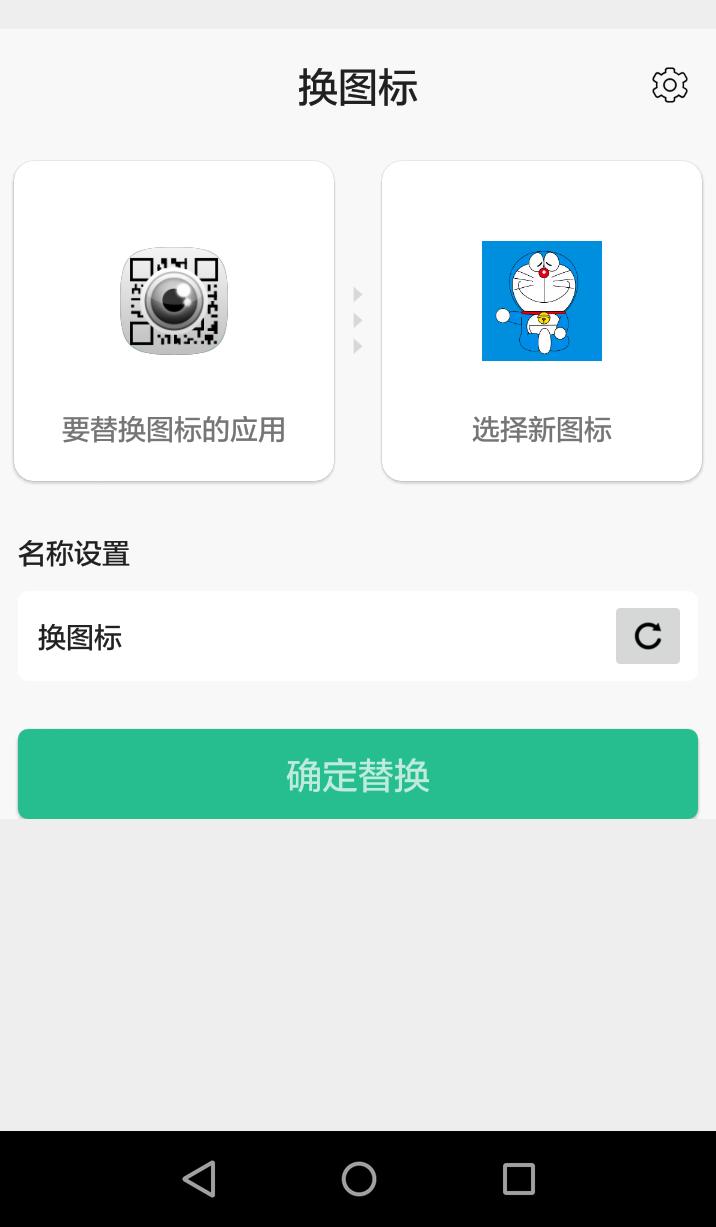Screen dimensions: 716x1227
Task: Open the recent apps overview
Action: pyautogui.click(x=518, y=1179)
